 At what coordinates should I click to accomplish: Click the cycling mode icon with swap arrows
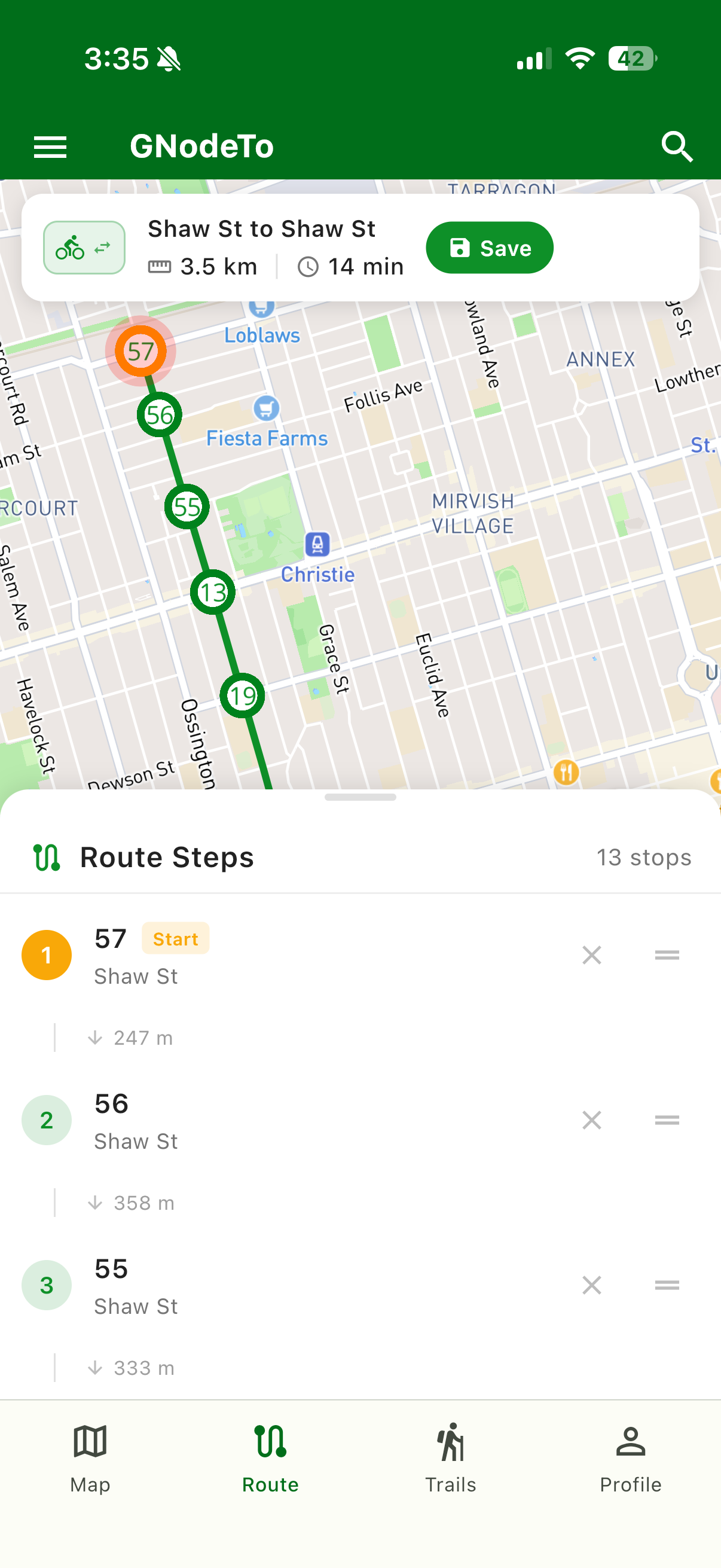pos(84,247)
